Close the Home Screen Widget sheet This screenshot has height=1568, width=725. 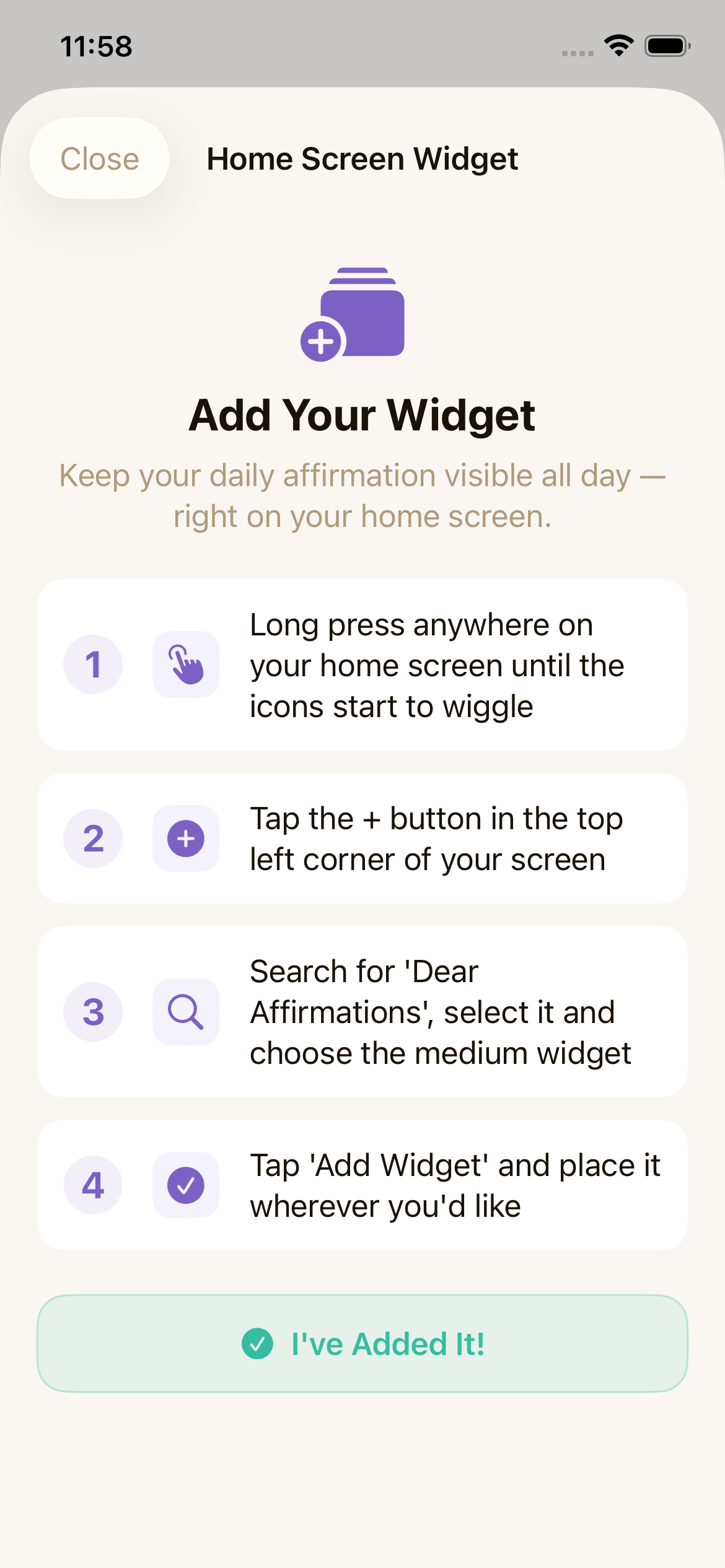pos(99,159)
